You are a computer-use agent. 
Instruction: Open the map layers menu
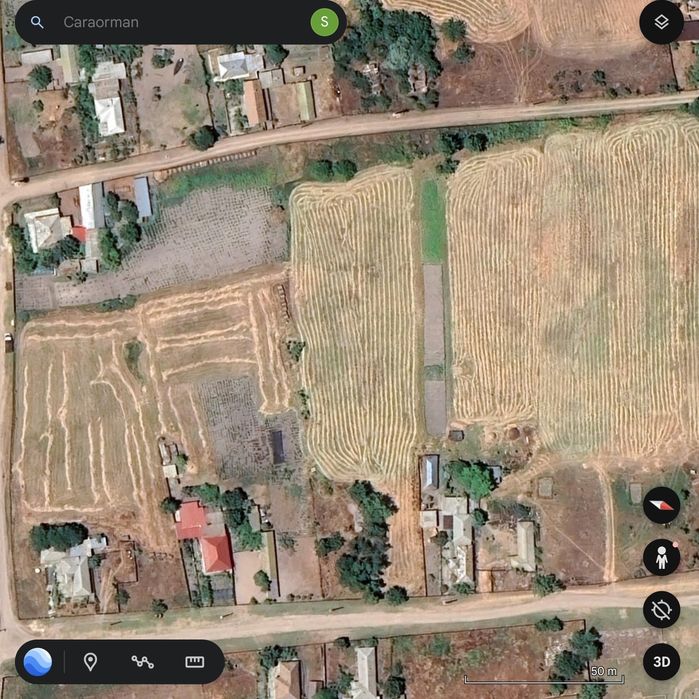click(x=661, y=22)
